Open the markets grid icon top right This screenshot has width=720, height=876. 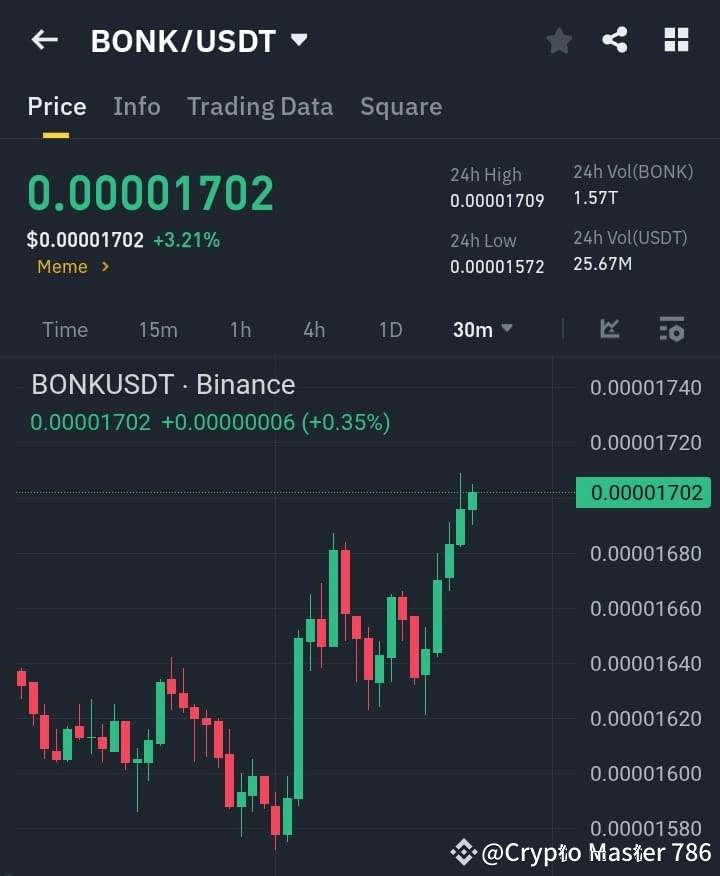point(676,40)
